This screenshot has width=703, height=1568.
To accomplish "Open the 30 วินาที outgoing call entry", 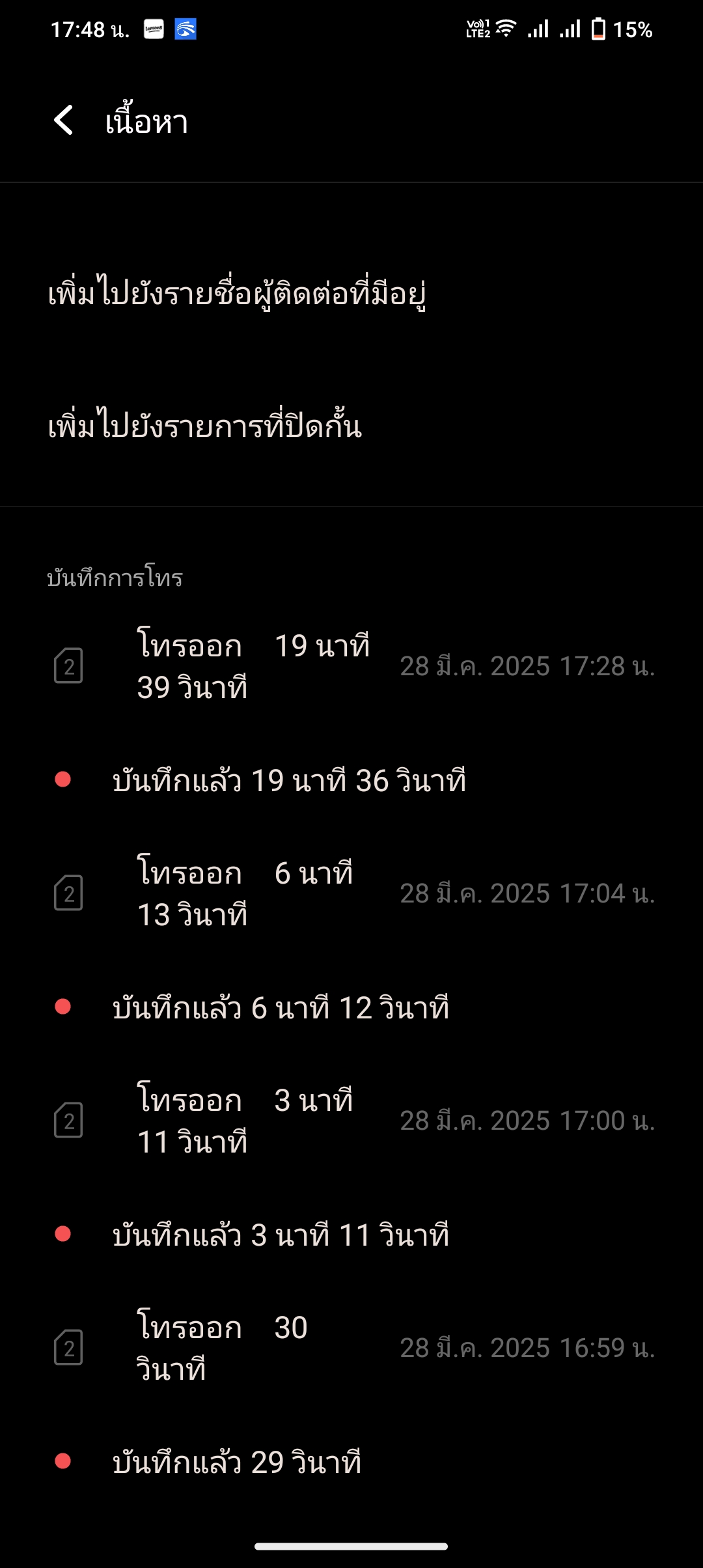I will [x=351, y=1348].
